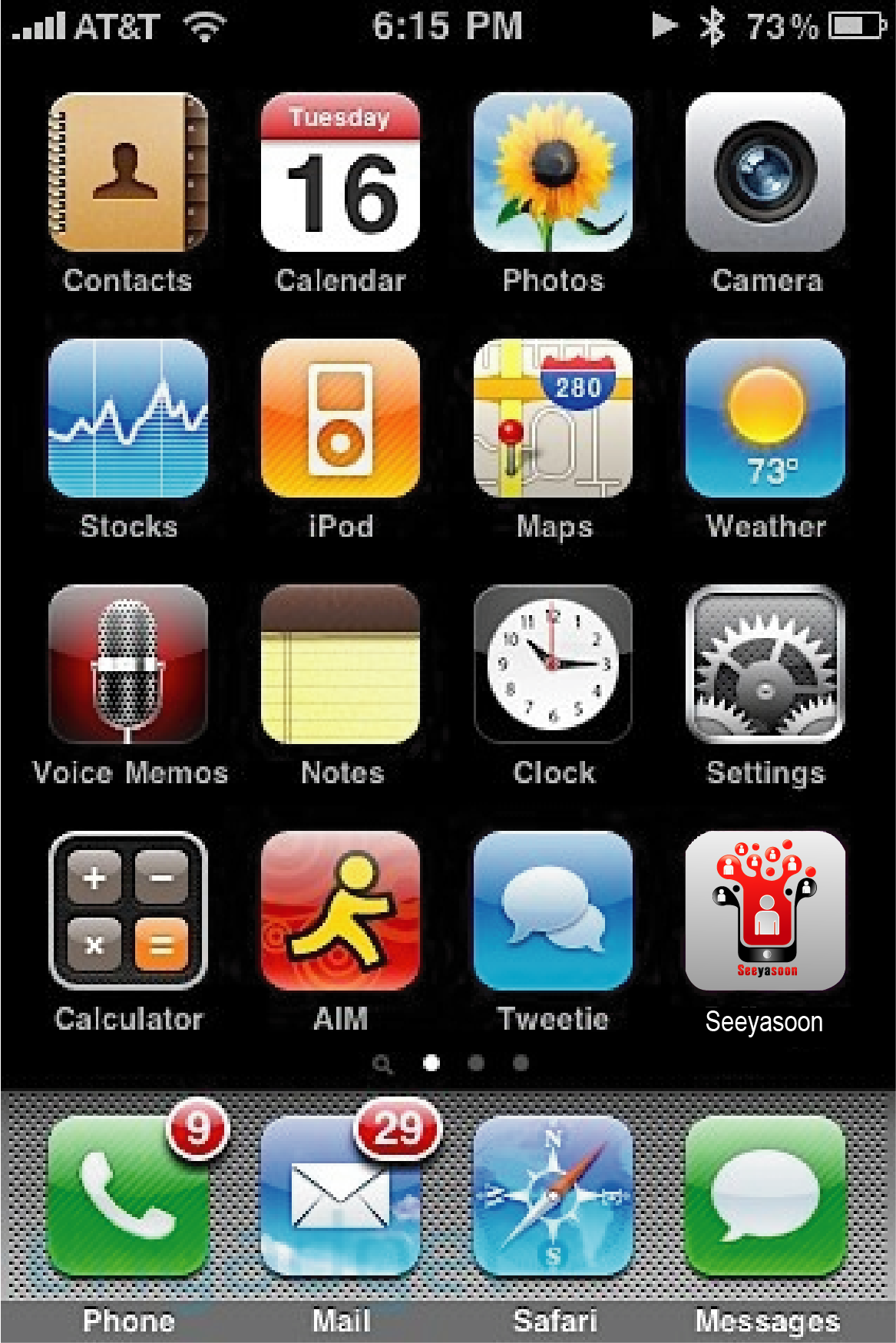Launch the iPod app
Viewport: 896px width, 1343px height.
340,418
